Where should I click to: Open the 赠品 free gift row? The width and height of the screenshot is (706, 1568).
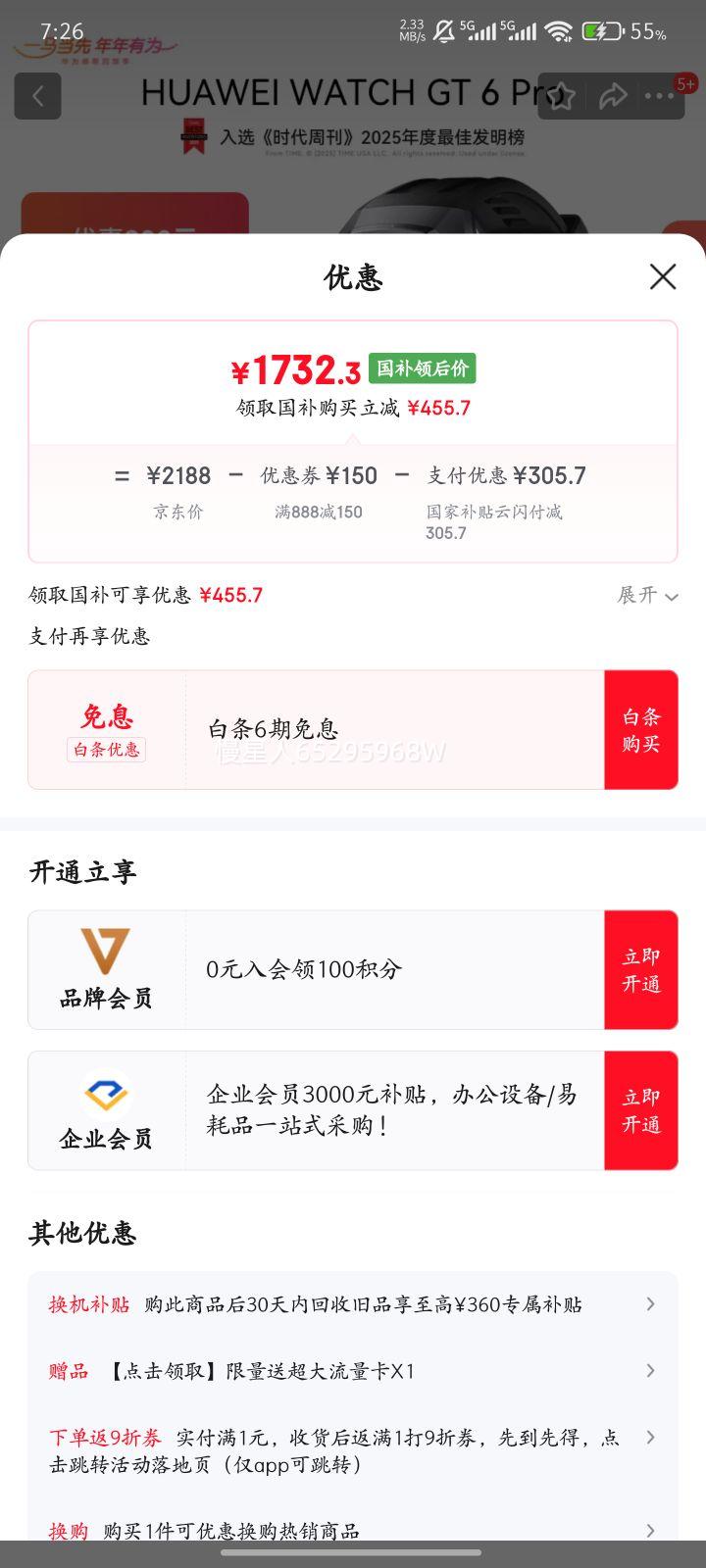(353, 1371)
